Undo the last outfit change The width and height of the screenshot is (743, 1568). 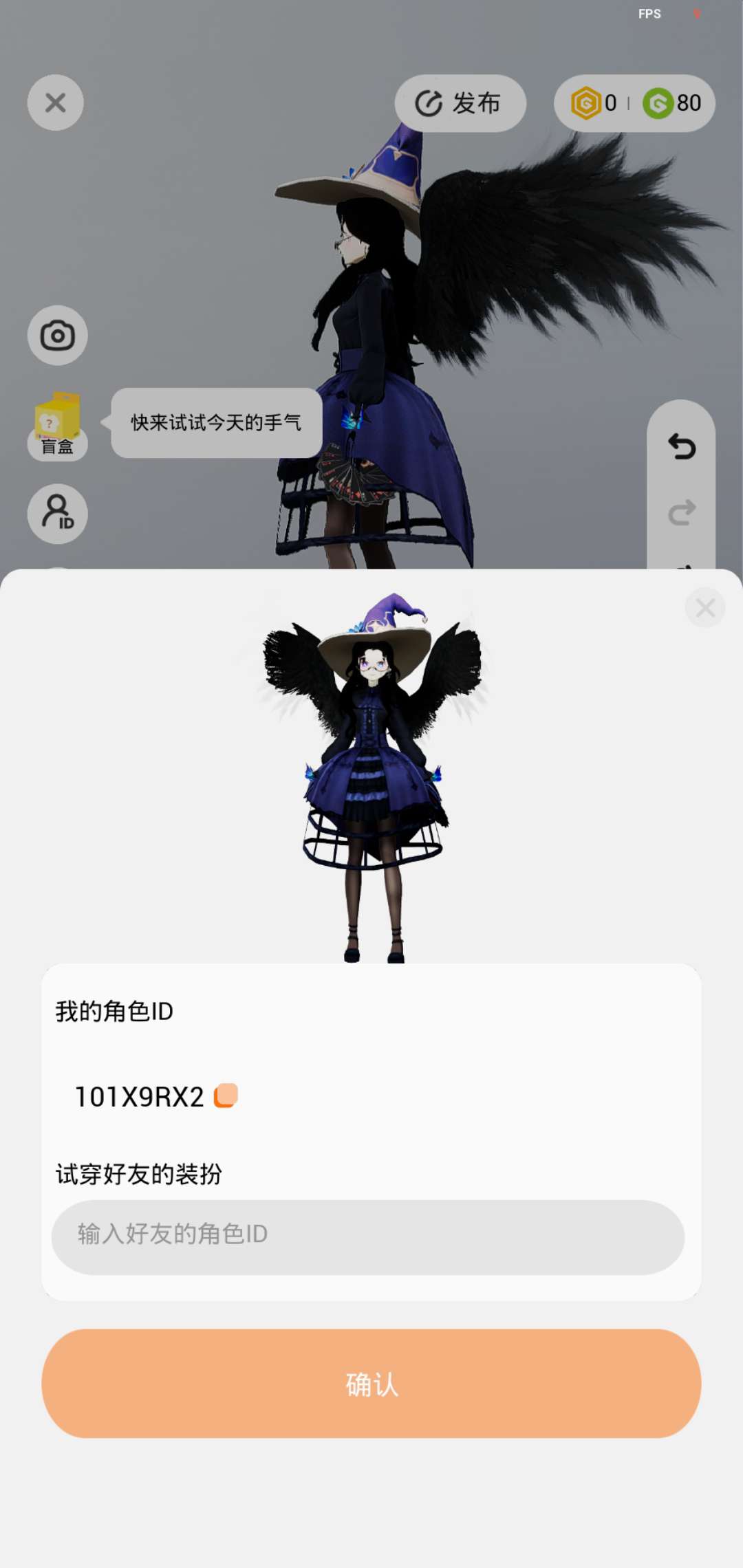click(x=681, y=447)
